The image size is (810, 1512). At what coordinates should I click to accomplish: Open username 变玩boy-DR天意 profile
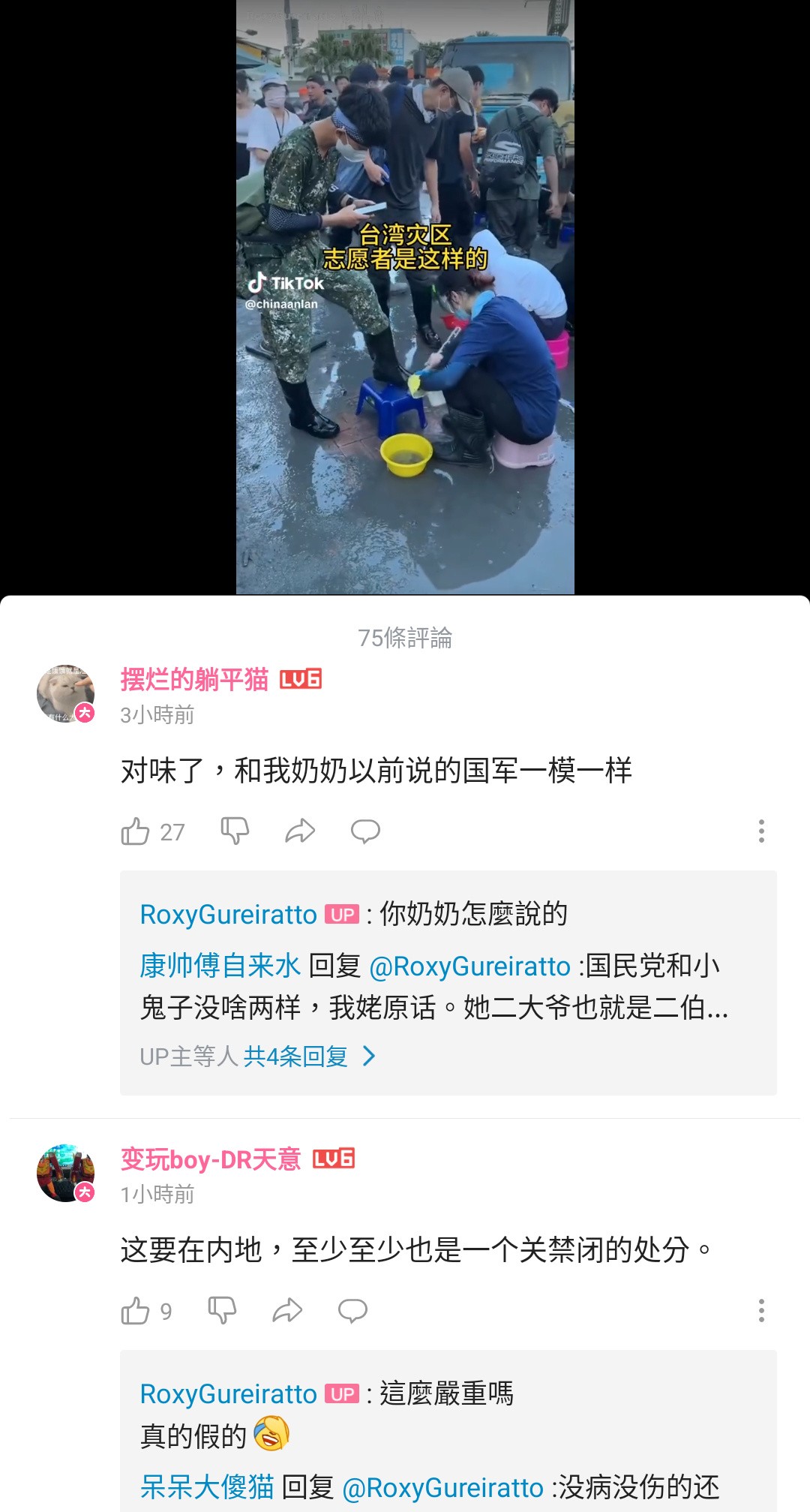click(210, 1159)
